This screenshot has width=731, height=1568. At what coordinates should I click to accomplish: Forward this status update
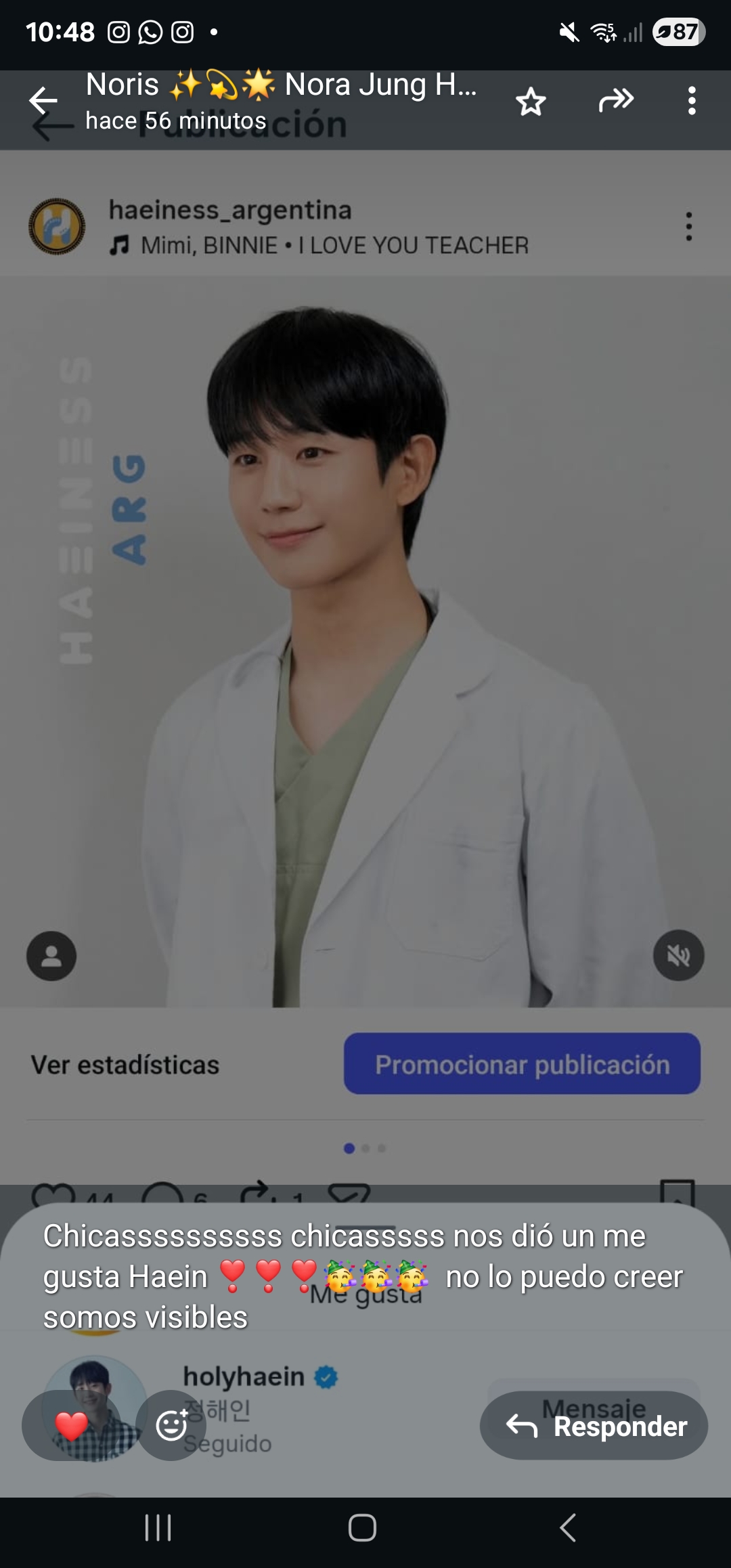pyautogui.click(x=616, y=101)
